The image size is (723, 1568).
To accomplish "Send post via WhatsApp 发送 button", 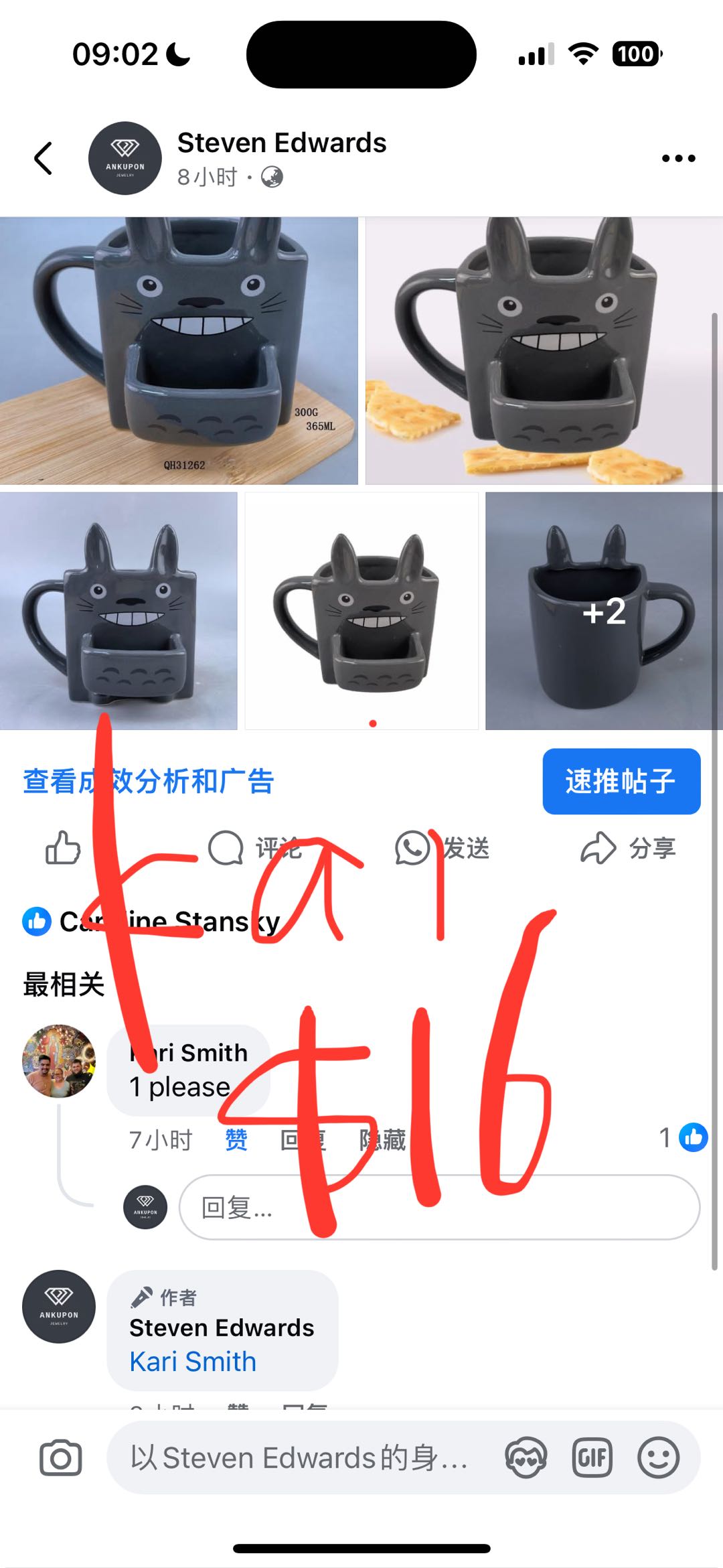I will [443, 848].
